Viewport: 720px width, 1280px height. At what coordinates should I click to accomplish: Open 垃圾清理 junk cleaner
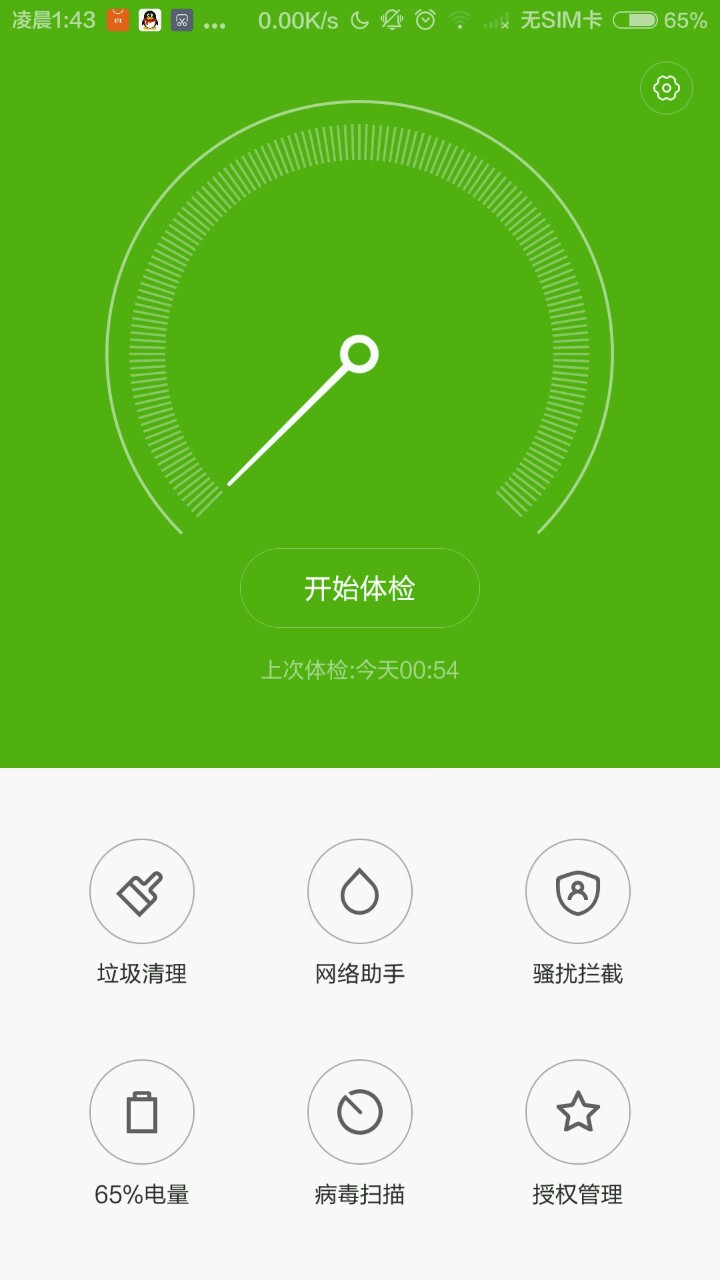(142, 891)
